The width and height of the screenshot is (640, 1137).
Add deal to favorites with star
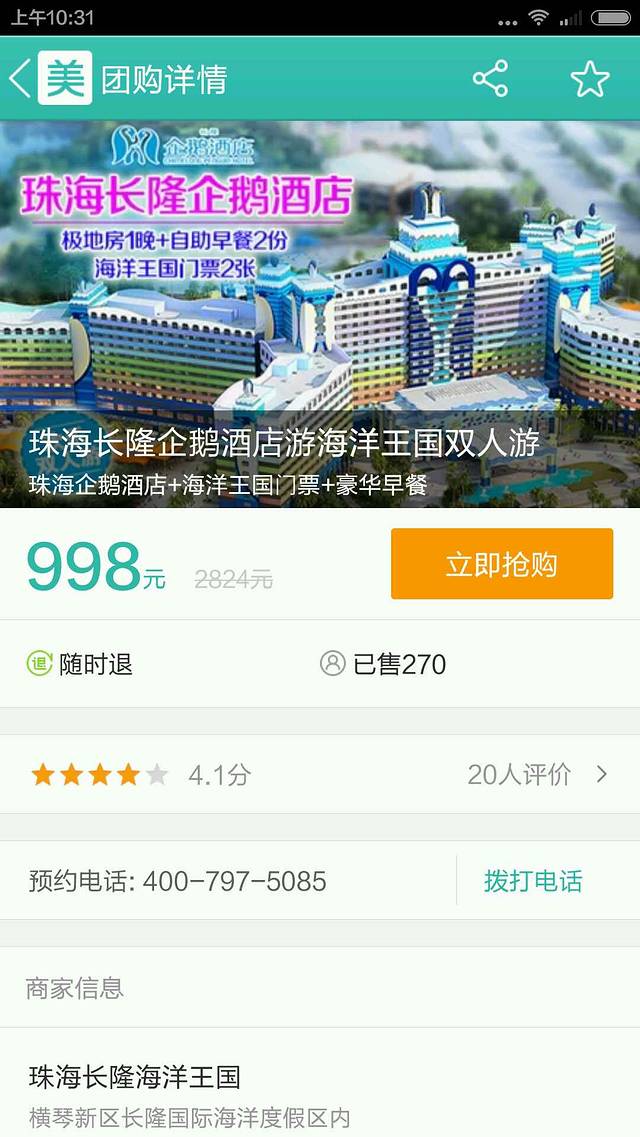pos(590,78)
